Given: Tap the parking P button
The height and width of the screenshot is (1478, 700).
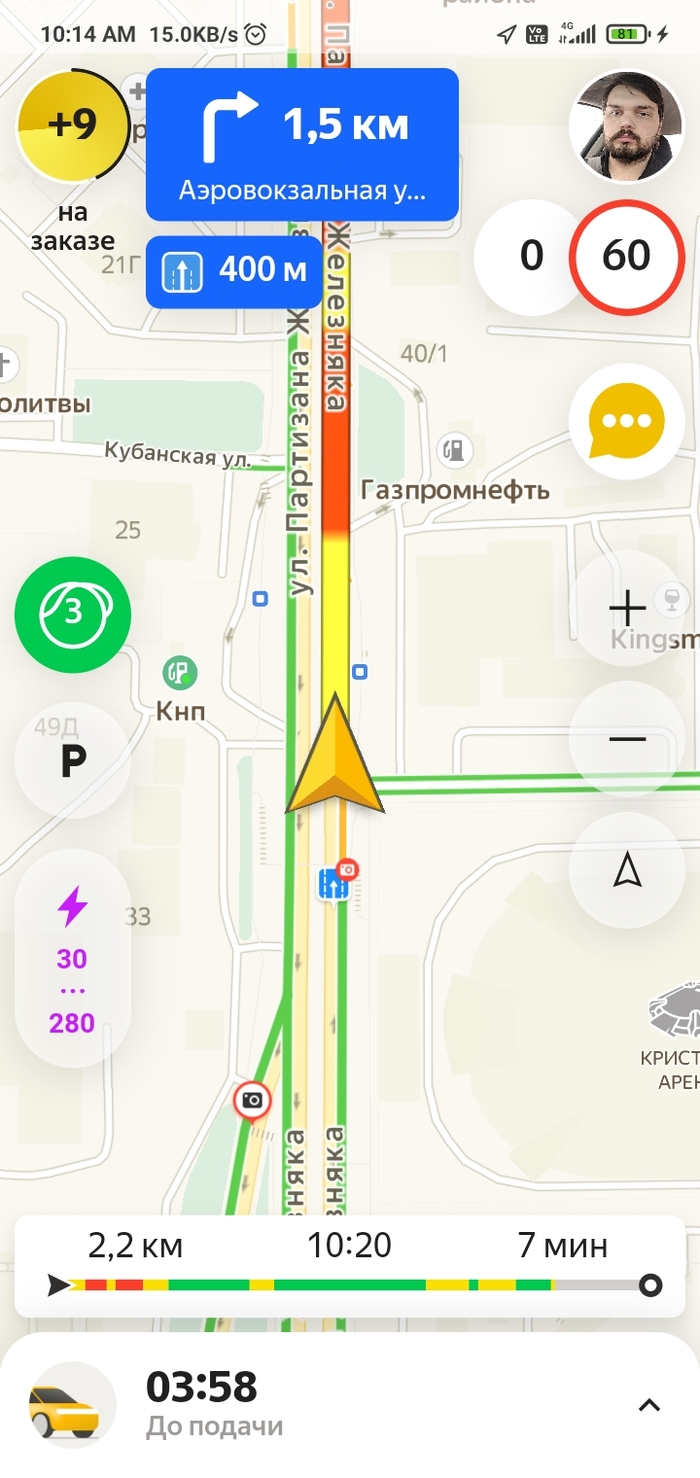Looking at the screenshot, I should pos(72,762).
